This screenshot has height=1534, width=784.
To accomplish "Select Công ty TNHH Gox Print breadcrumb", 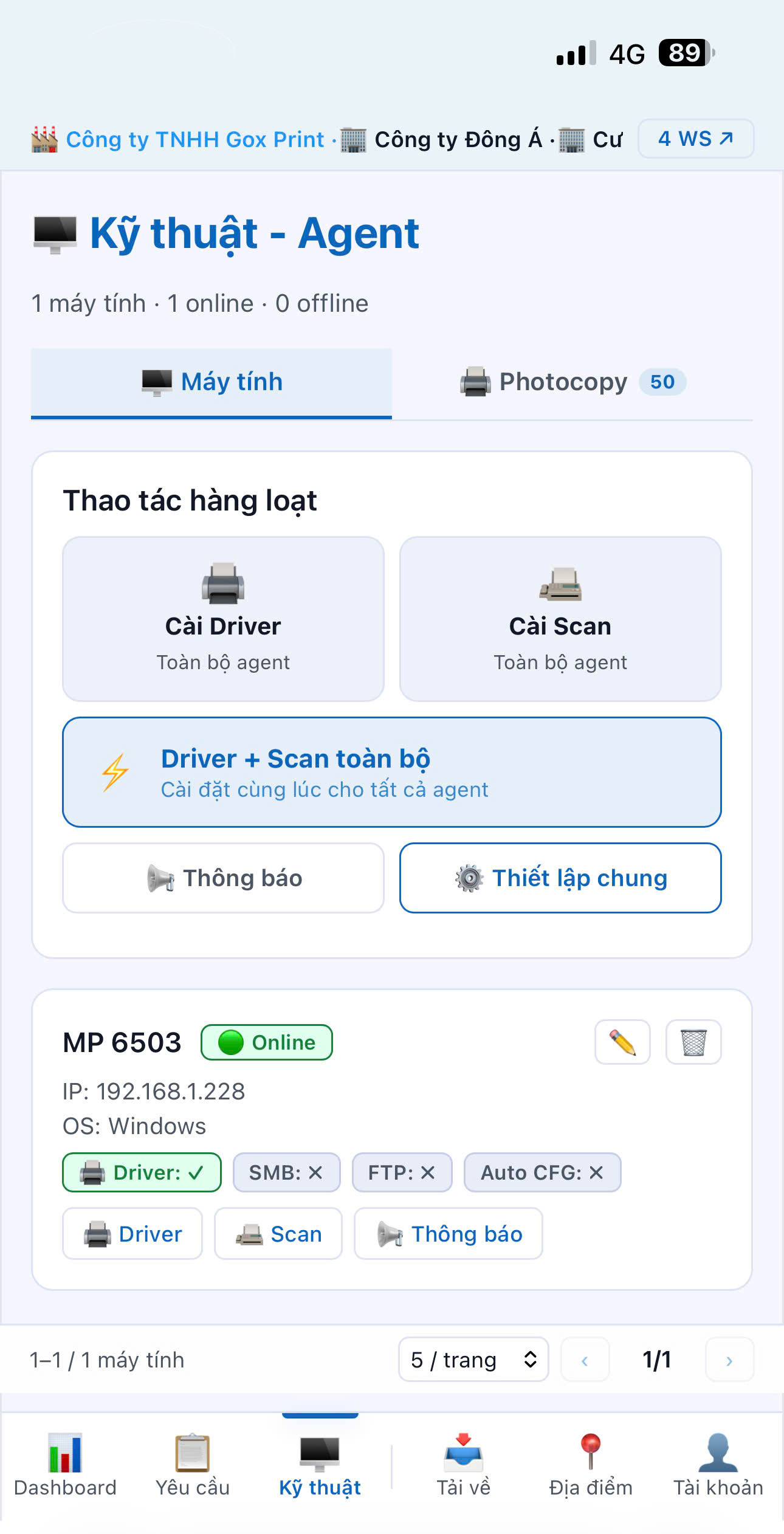I will 194,140.
